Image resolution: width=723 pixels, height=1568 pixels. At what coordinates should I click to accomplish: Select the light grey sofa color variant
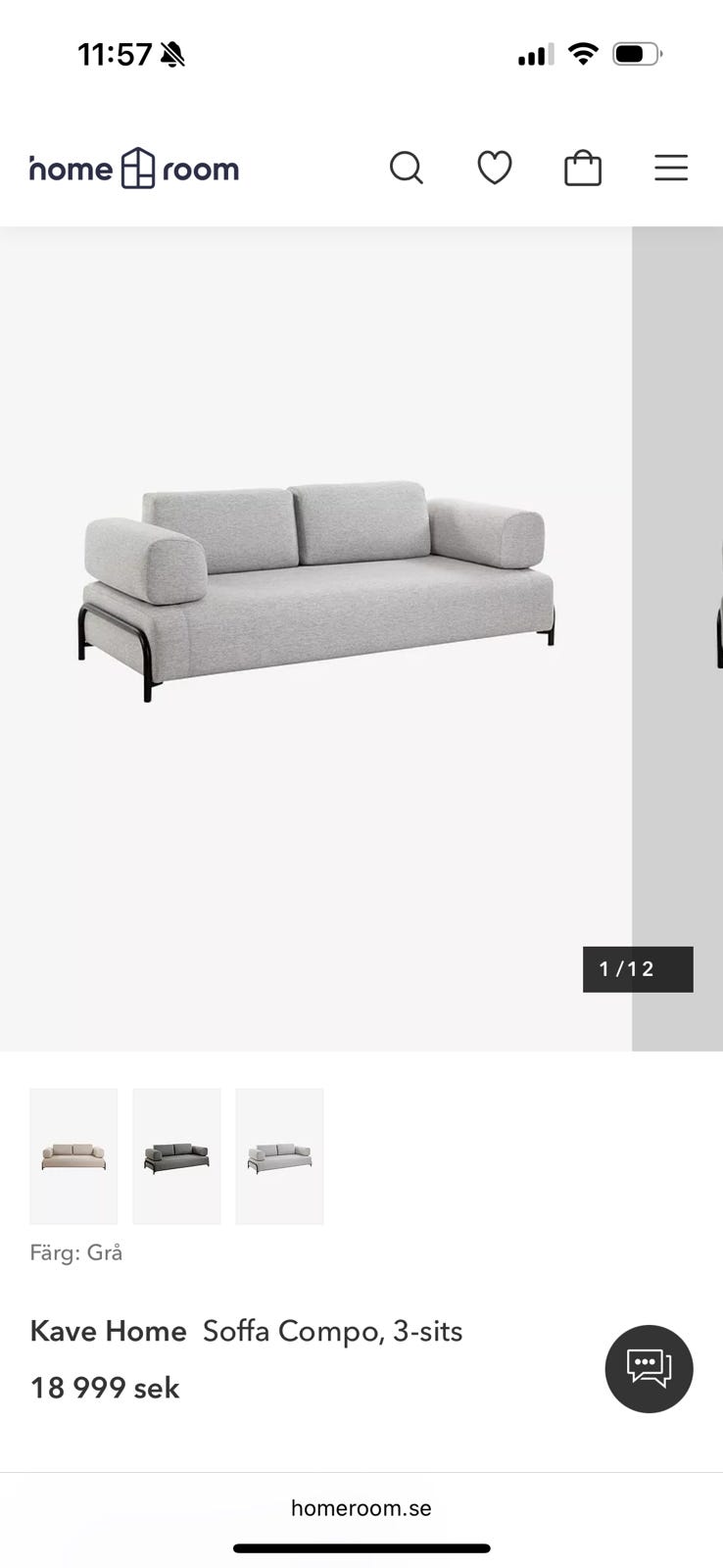[x=279, y=1156]
